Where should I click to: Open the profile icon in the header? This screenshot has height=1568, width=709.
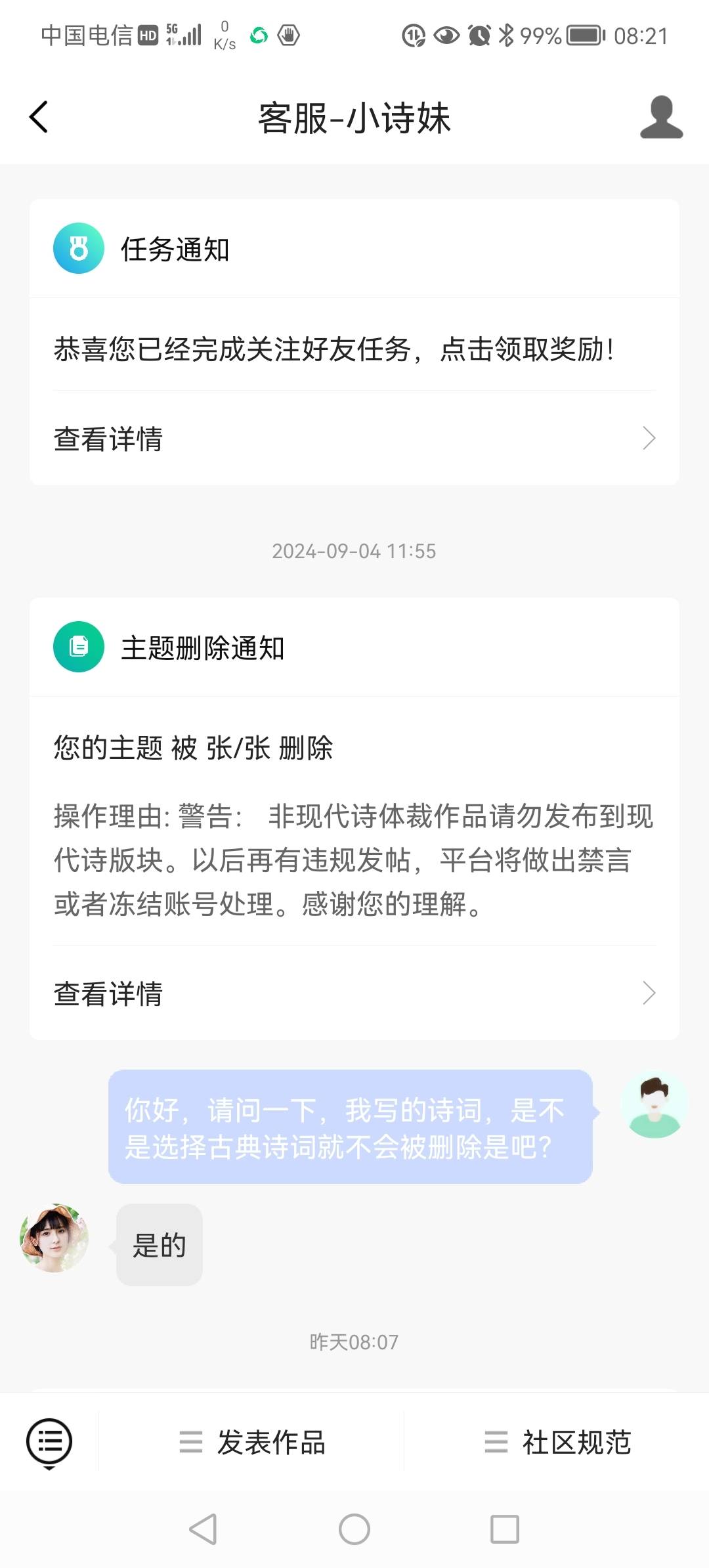click(x=661, y=118)
